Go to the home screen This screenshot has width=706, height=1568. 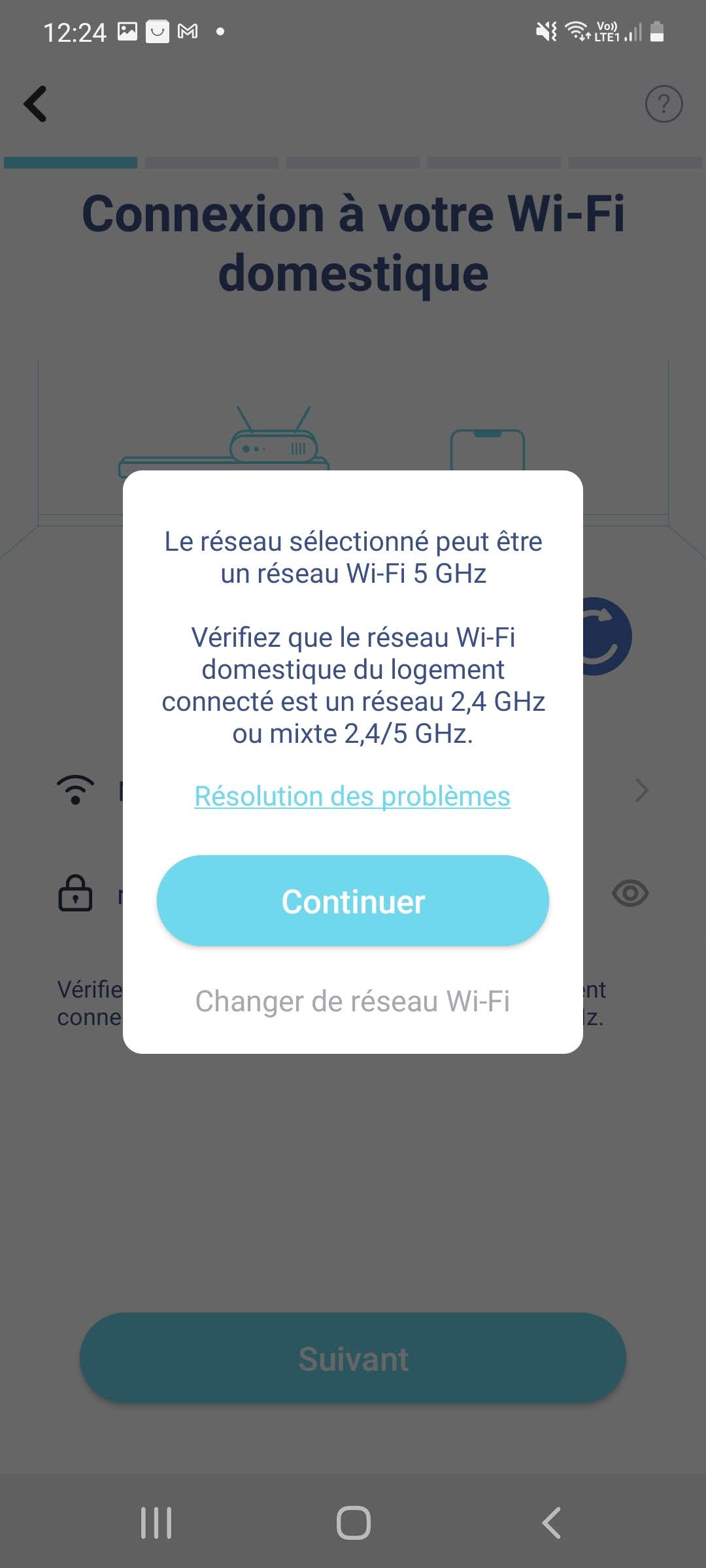353,1523
